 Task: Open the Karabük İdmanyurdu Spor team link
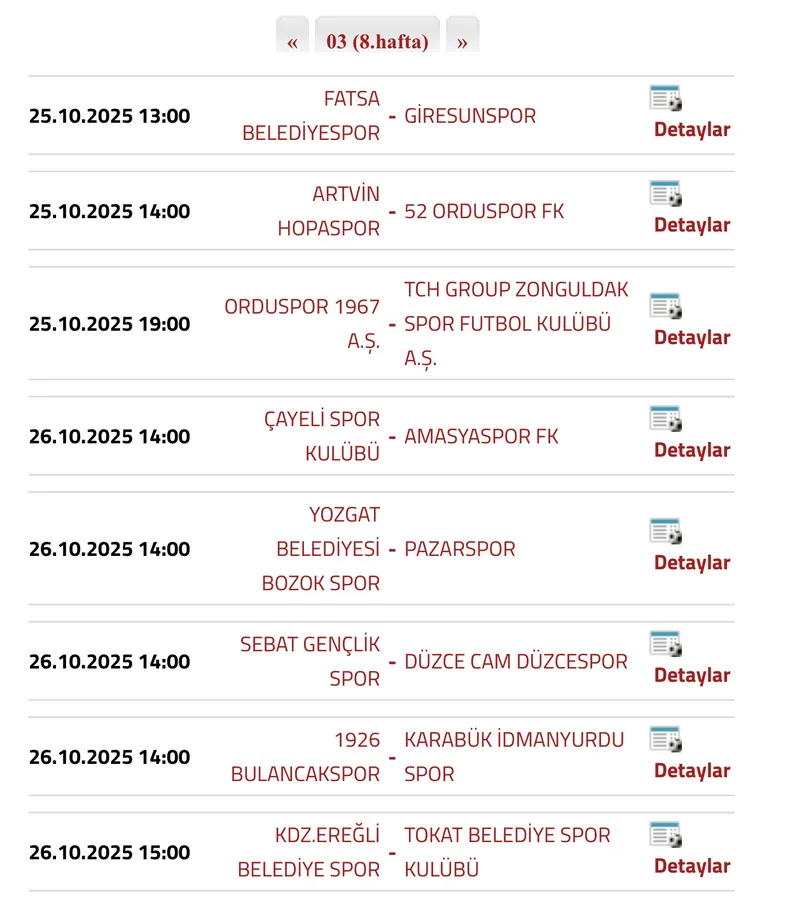[514, 756]
